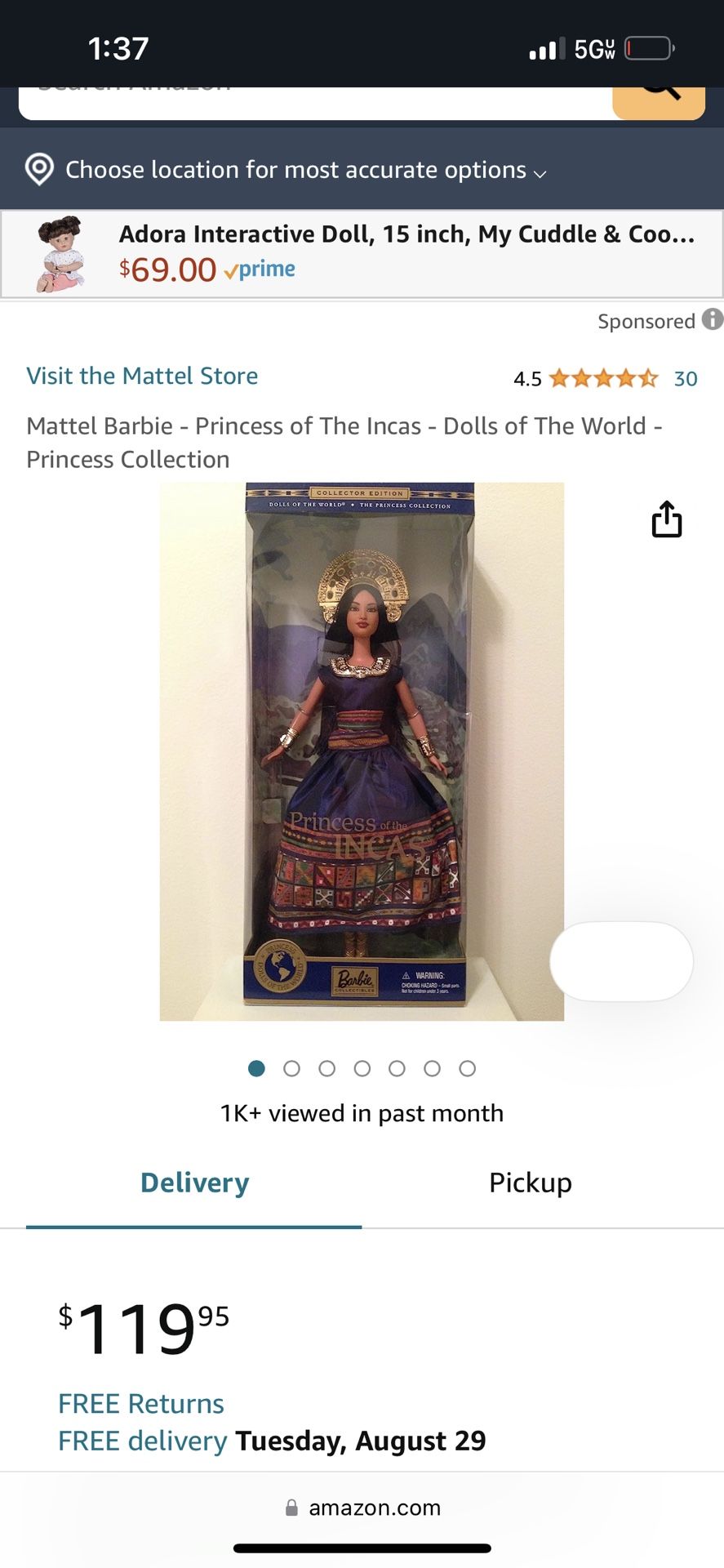Select the Delivery tab
Image resolution: width=724 pixels, height=1568 pixels.
(x=194, y=1183)
